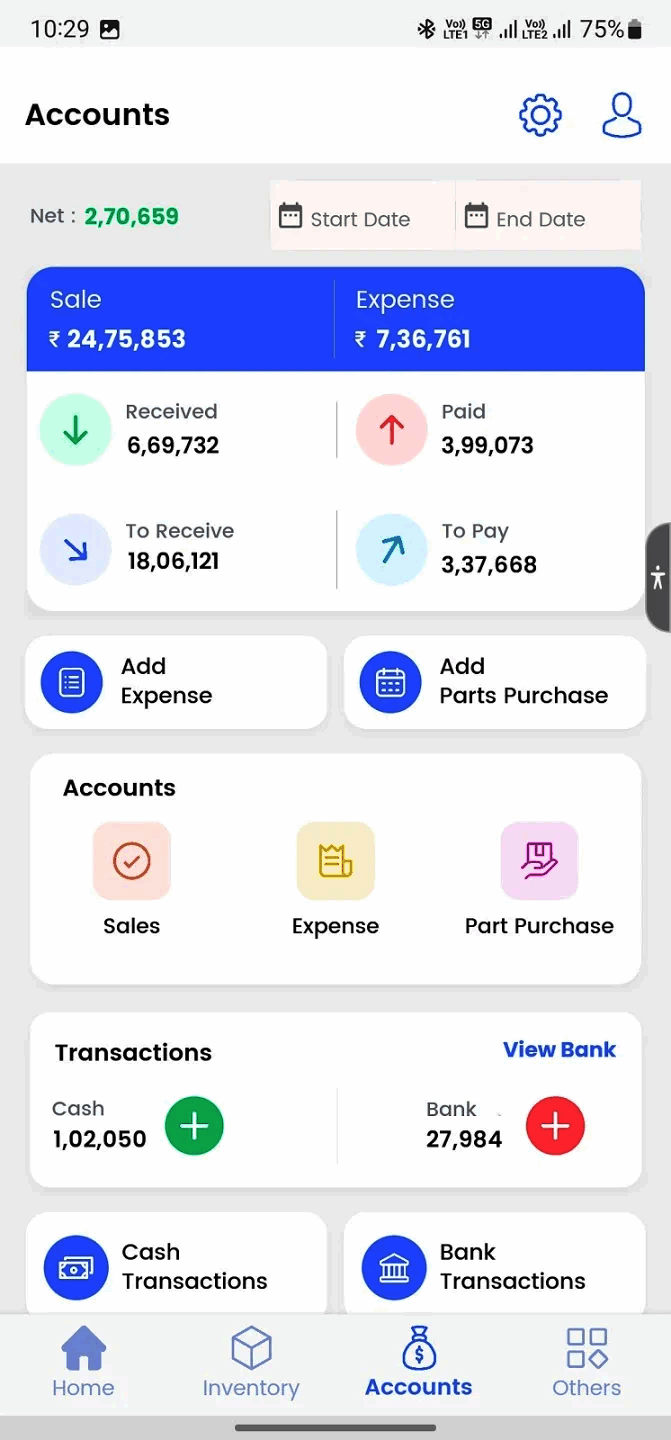Open the settings gear icon

pos(540,115)
